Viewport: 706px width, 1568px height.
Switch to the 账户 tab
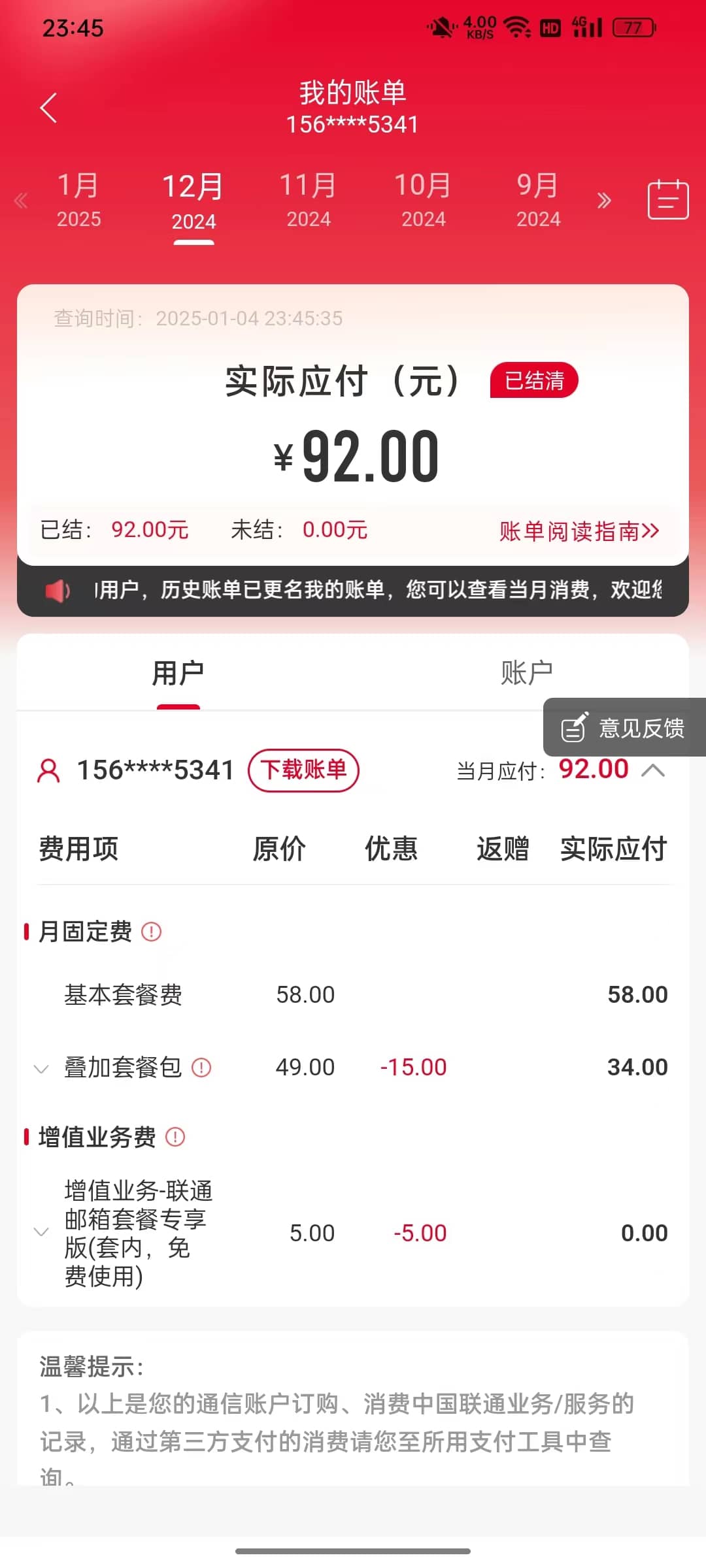(527, 673)
